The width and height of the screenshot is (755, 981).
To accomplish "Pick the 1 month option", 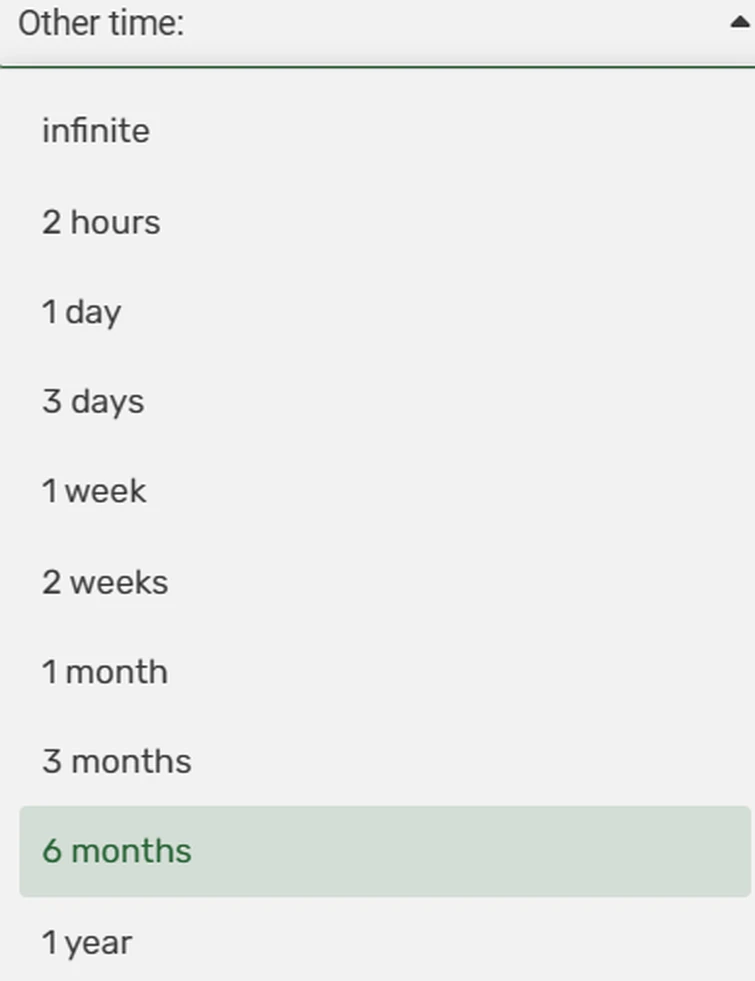I will click(x=105, y=672).
